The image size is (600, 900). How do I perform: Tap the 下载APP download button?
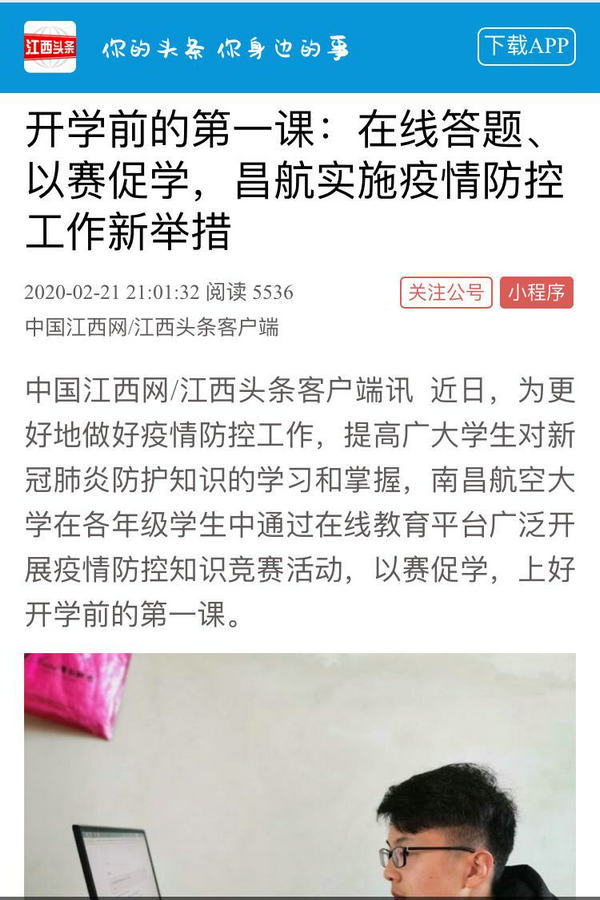pyautogui.click(x=526, y=46)
